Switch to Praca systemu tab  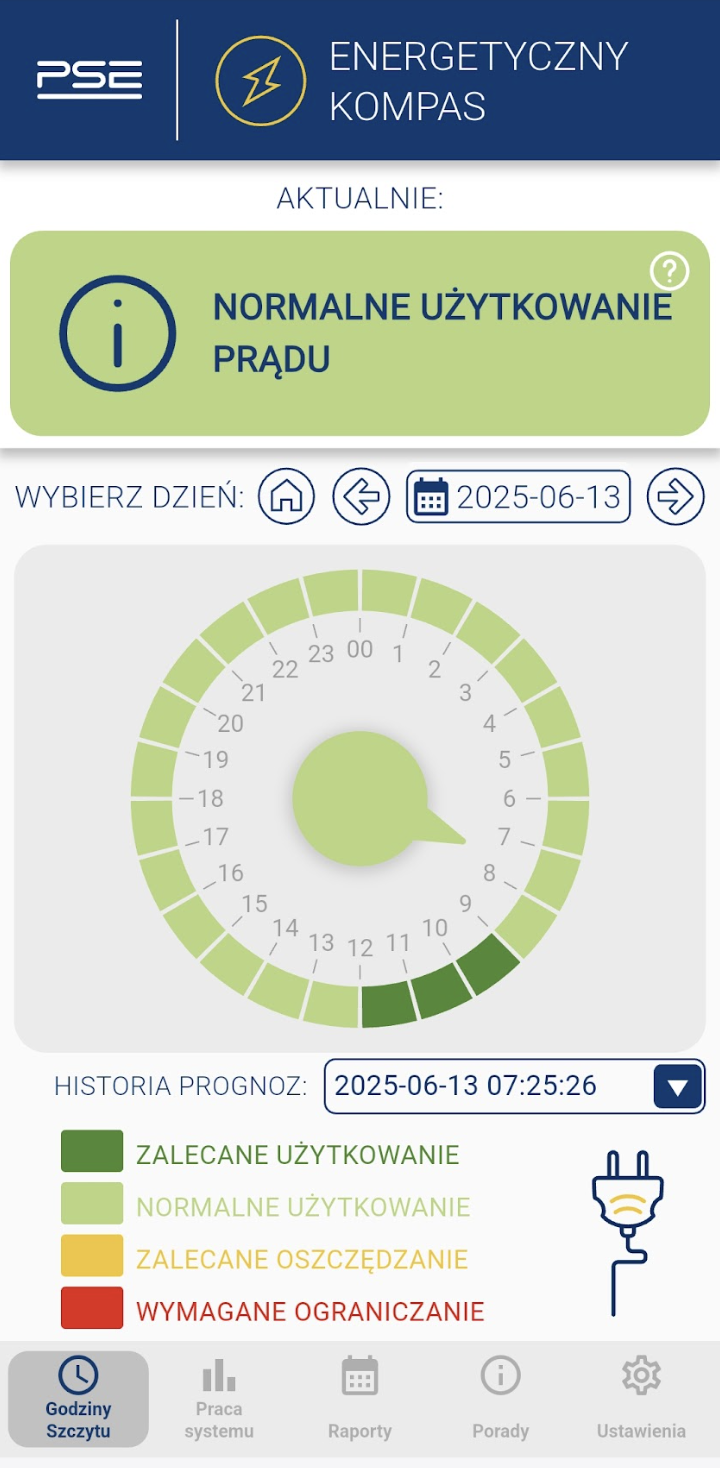point(219,1399)
